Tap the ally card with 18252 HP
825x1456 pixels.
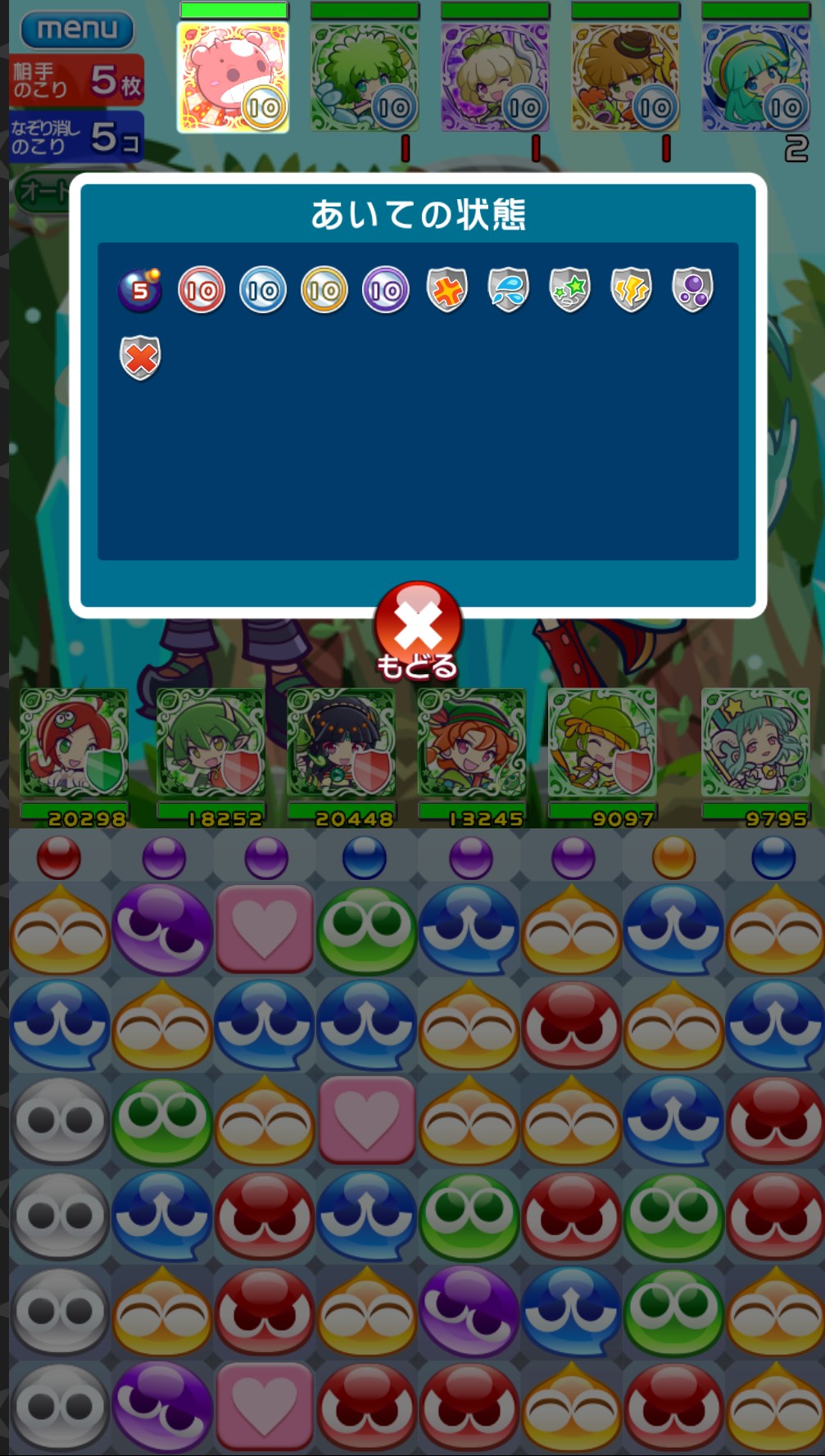pyautogui.click(x=211, y=743)
